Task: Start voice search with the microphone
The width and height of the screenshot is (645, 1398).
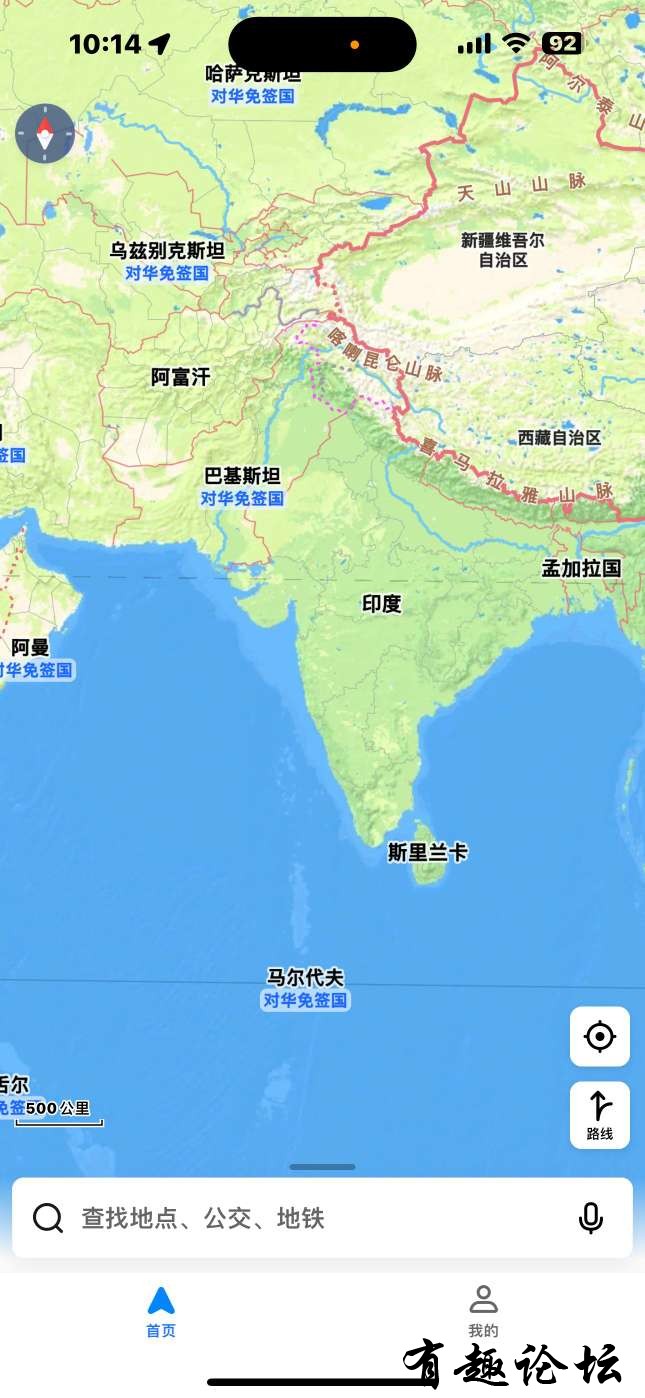Action: (591, 1218)
